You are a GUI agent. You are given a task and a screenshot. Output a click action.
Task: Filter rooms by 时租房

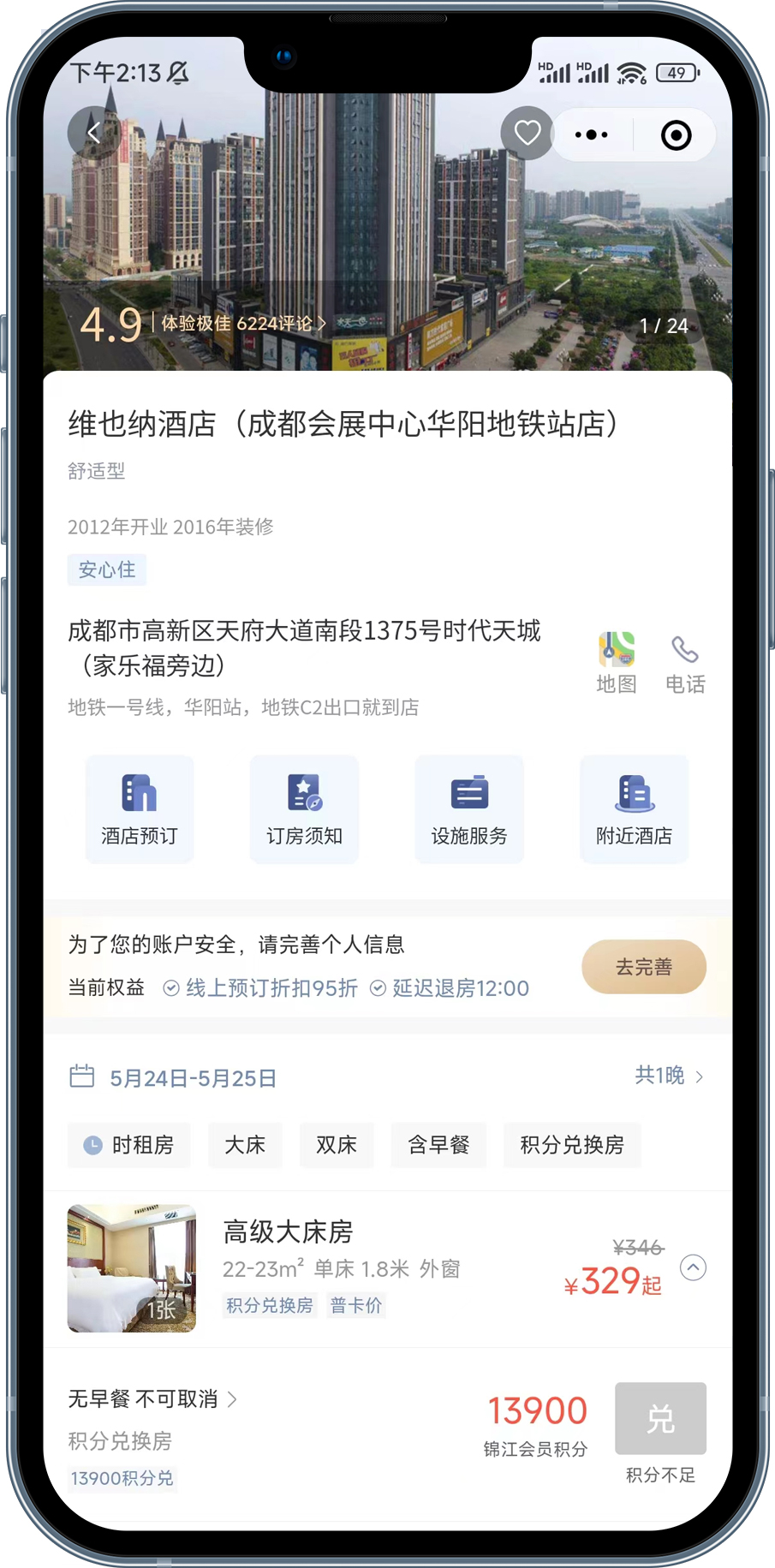point(129,1145)
